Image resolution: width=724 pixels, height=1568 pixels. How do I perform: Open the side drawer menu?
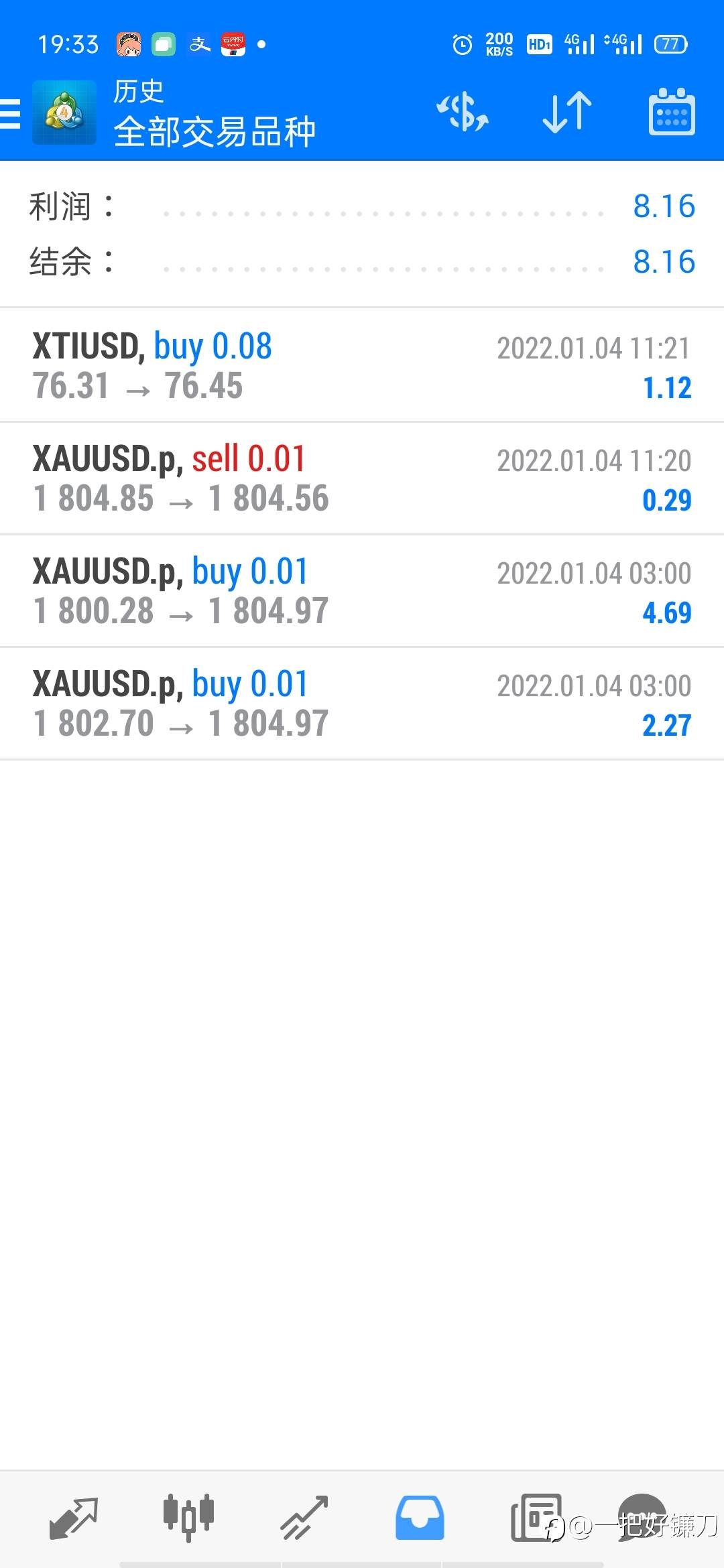point(12,113)
